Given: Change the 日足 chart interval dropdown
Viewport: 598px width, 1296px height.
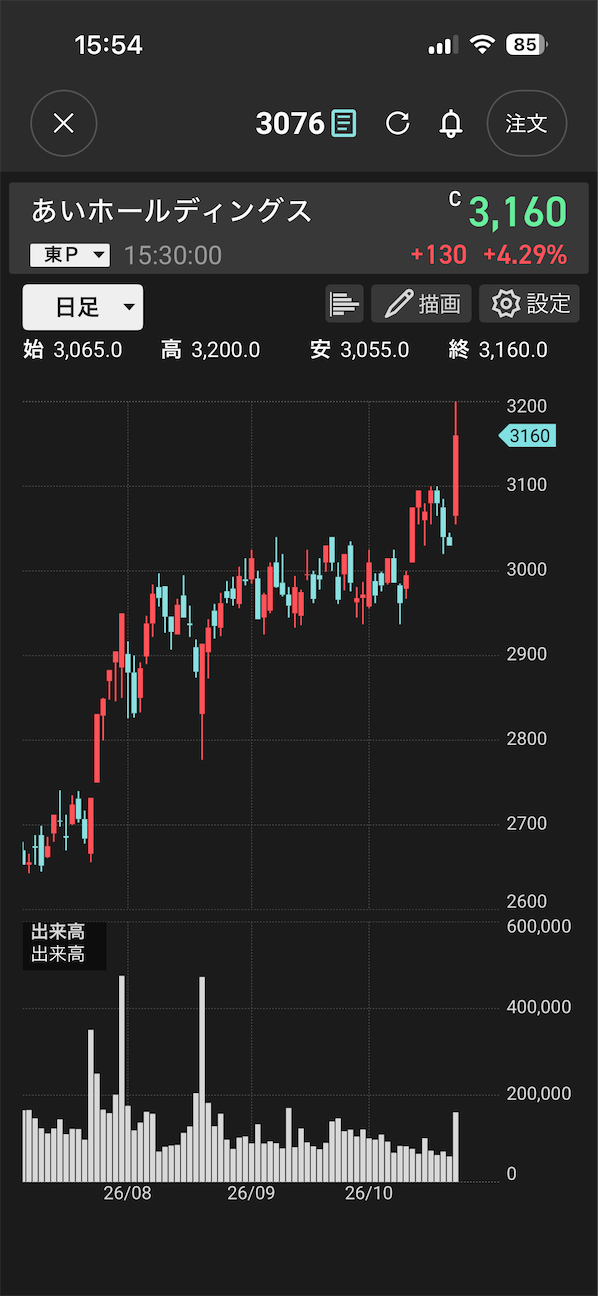Looking at the screenshot, I should point(83,307).
